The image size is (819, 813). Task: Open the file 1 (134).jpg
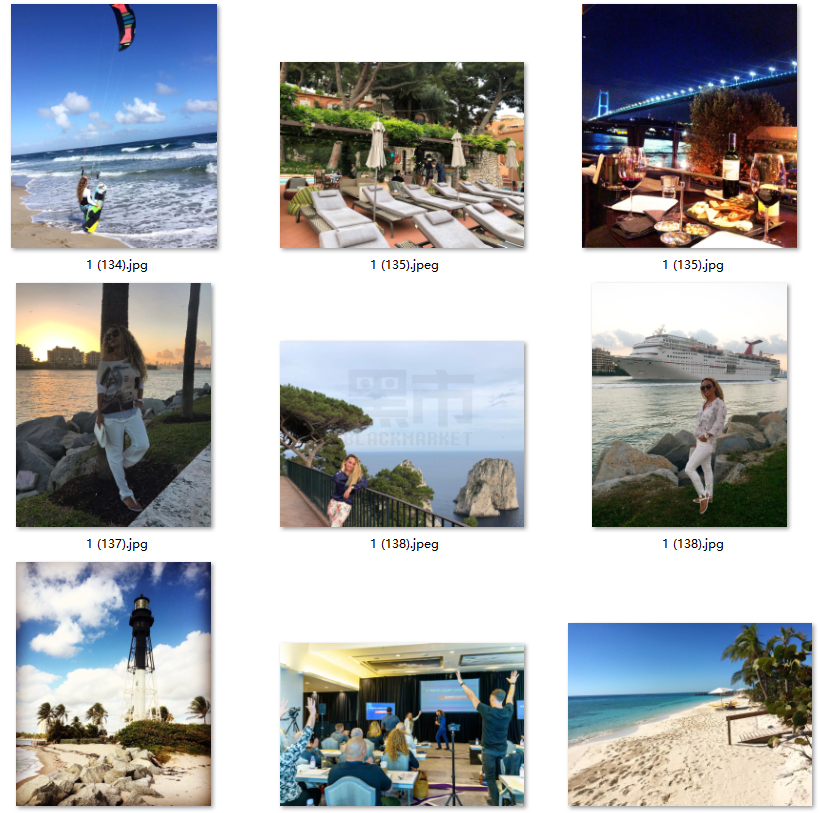coord(113,126)
